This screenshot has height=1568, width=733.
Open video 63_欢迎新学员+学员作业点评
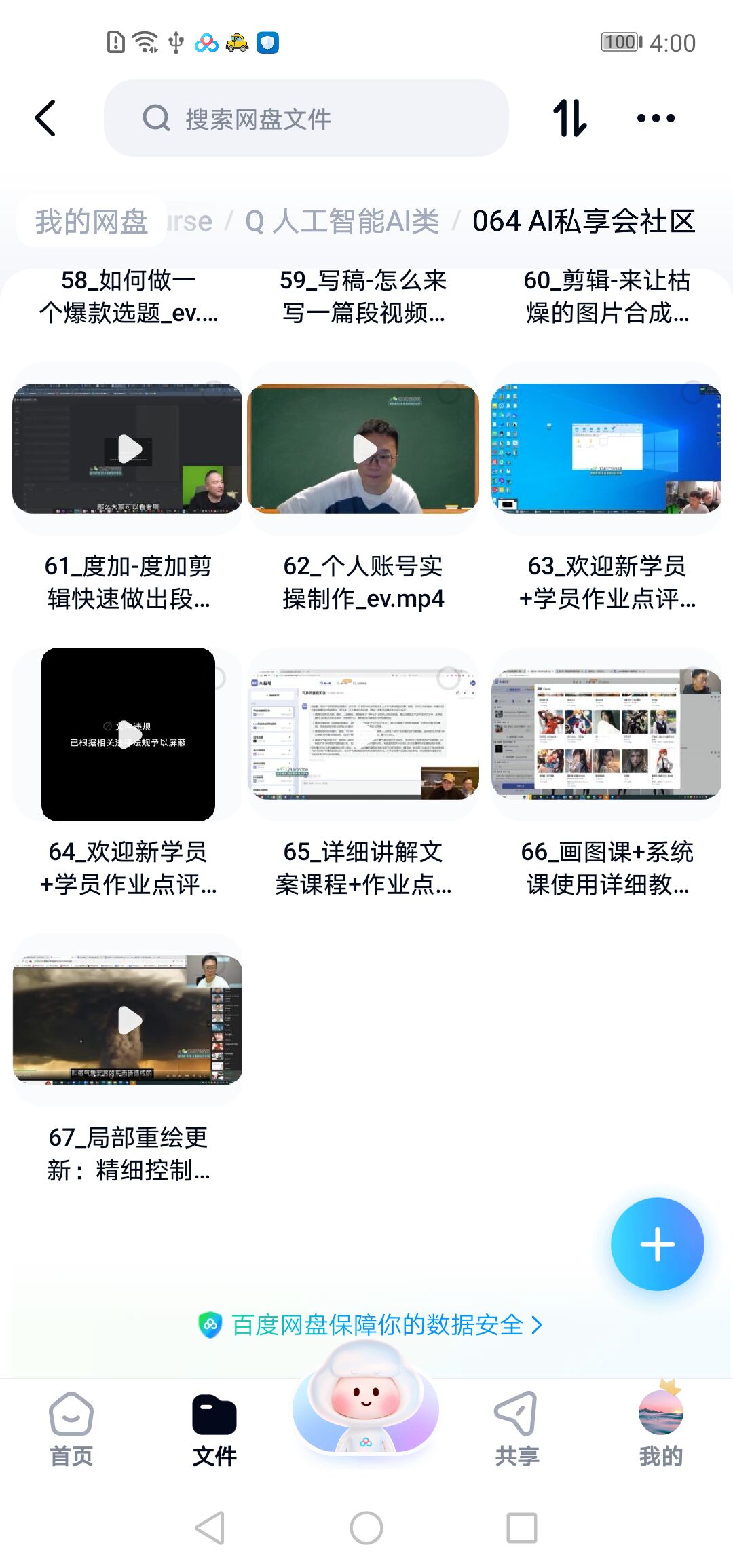tap(606, 449)
